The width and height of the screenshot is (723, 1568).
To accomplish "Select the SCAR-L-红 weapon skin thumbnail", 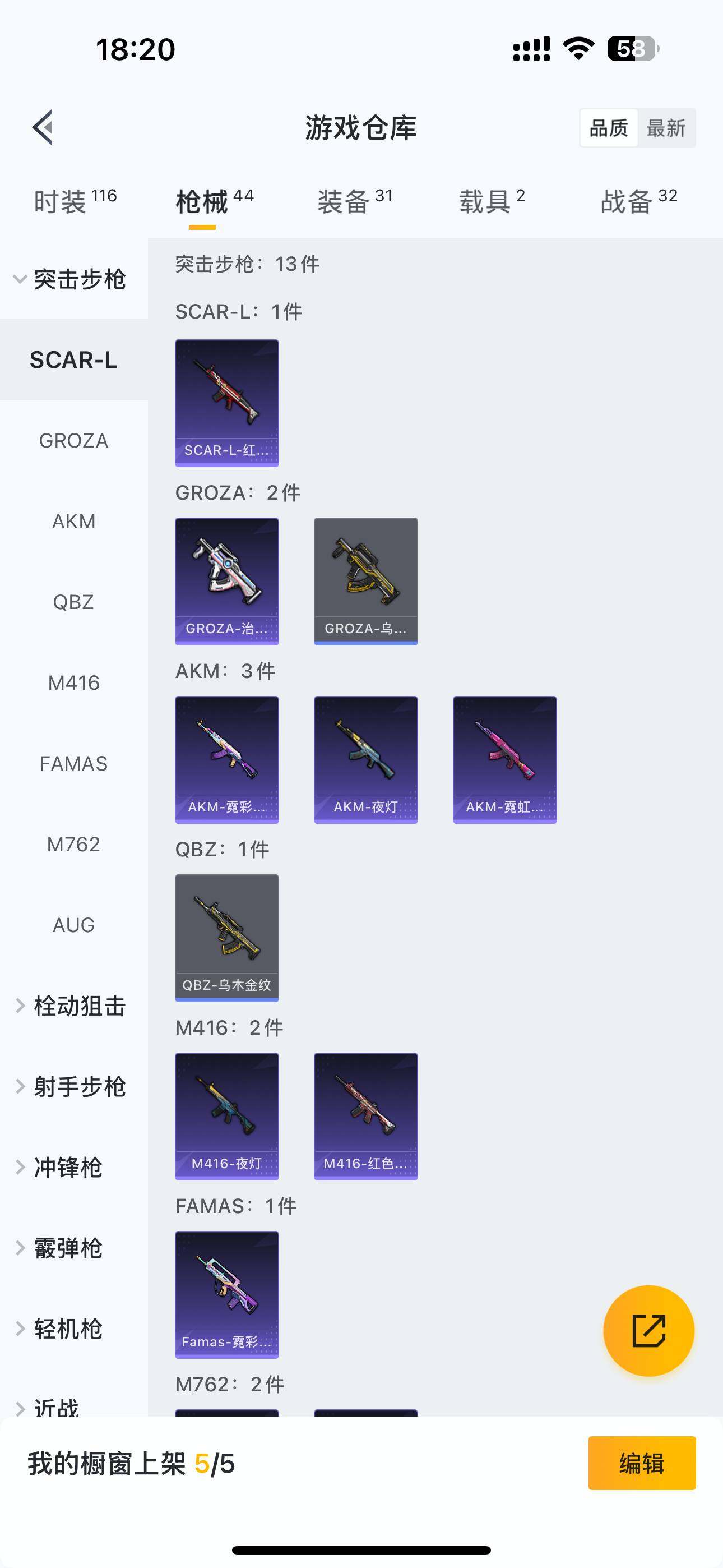I will (x=226, y=402).
